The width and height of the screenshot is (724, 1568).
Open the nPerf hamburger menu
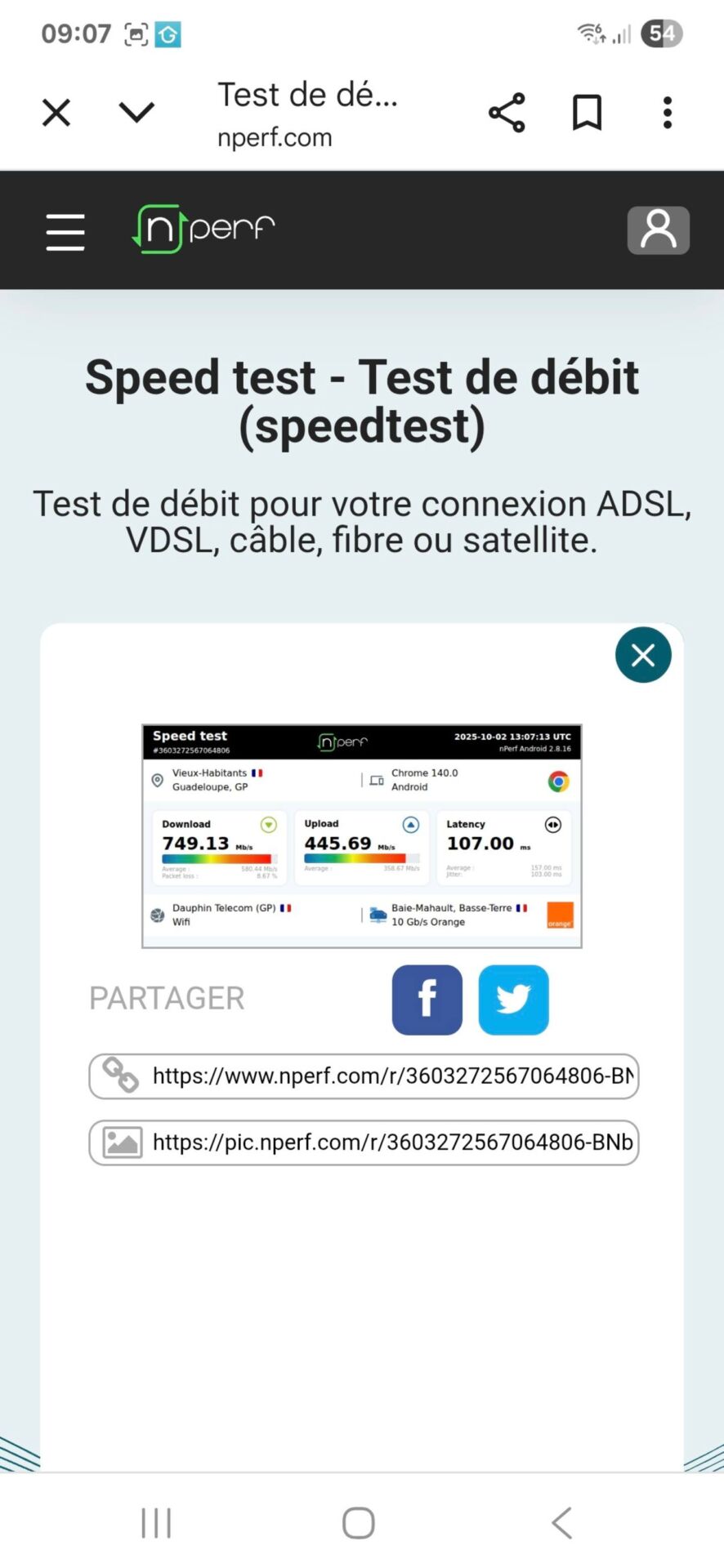coord(65,232)
